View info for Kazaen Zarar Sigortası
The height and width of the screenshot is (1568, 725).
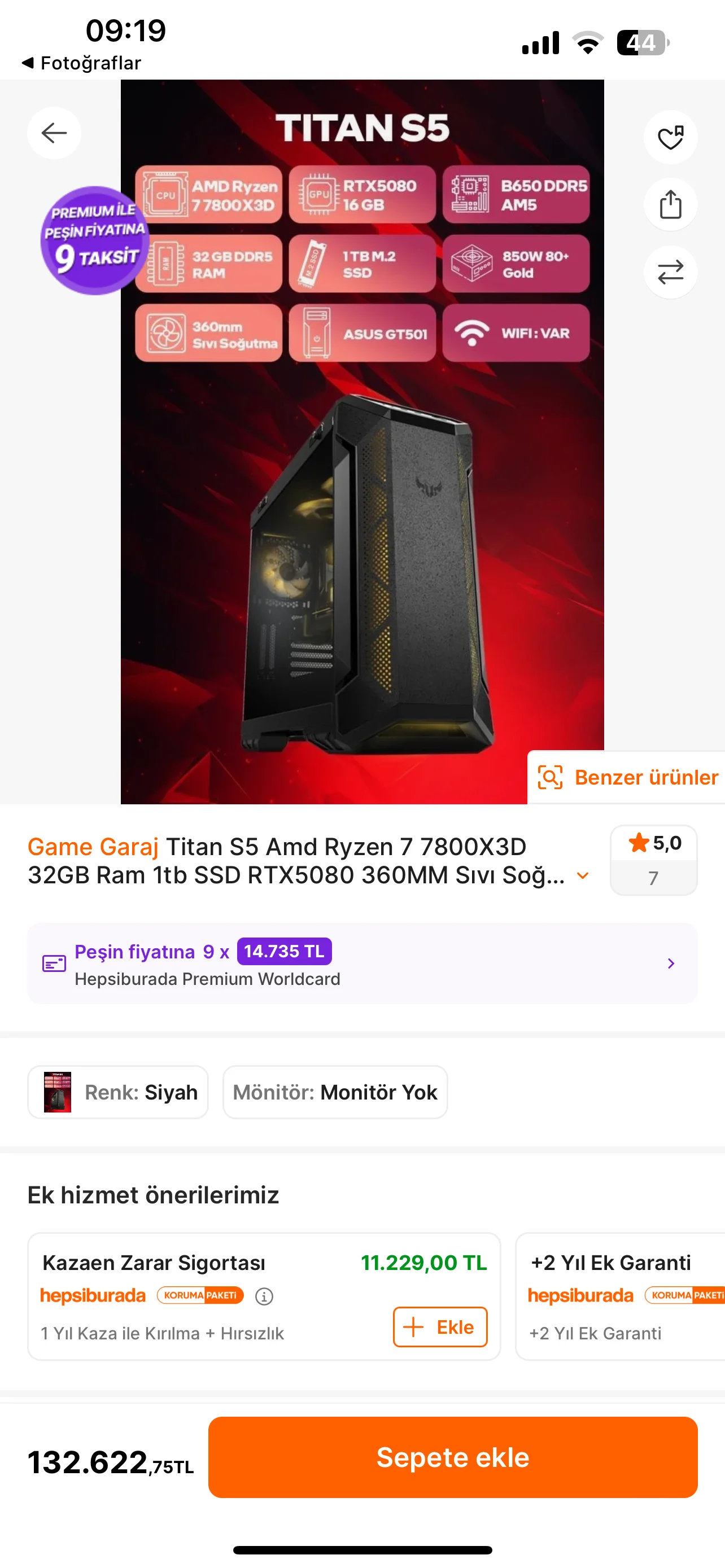point(264,1297)
